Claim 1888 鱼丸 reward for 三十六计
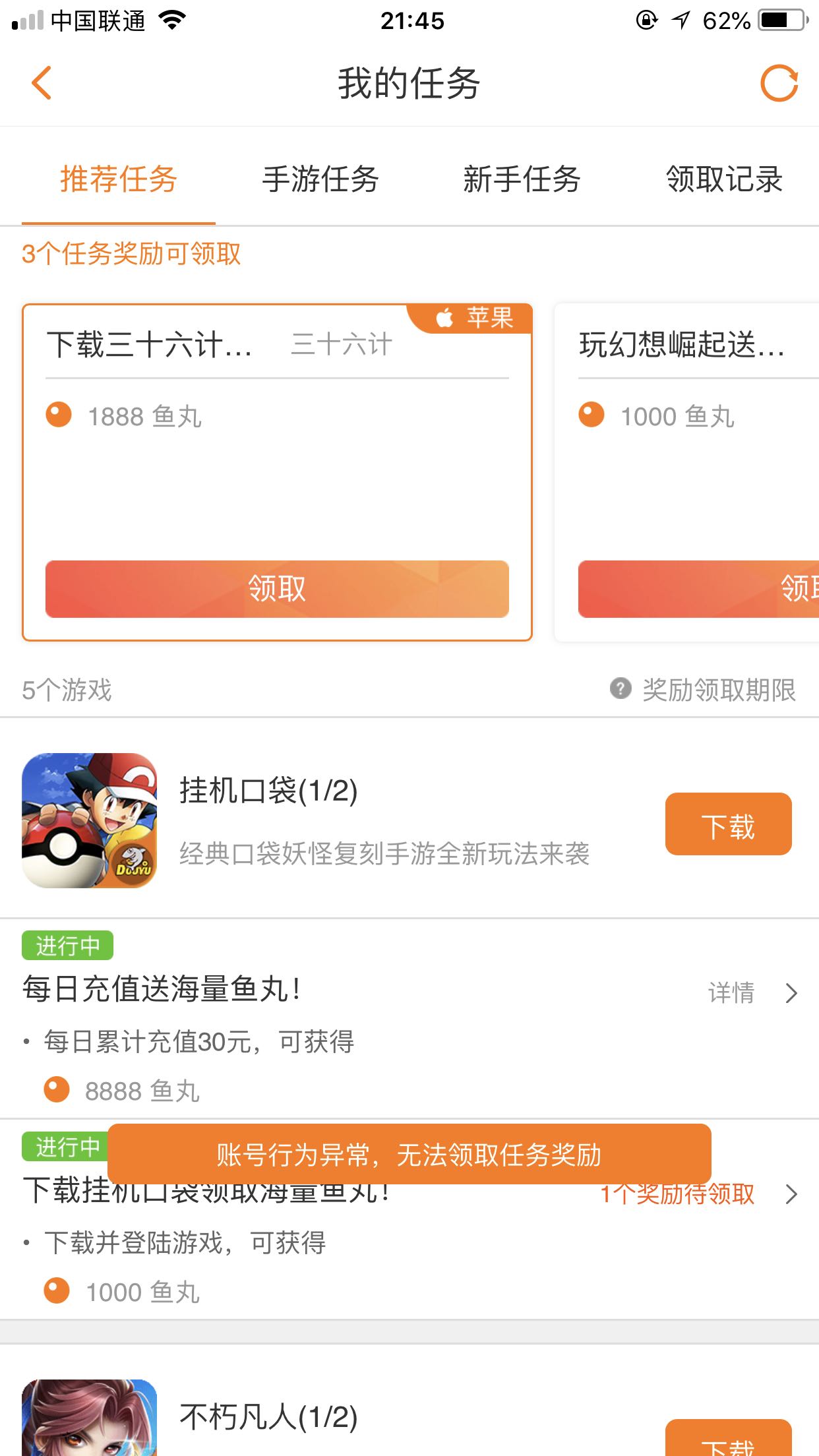819x1456 pixels. coord(277,589)
